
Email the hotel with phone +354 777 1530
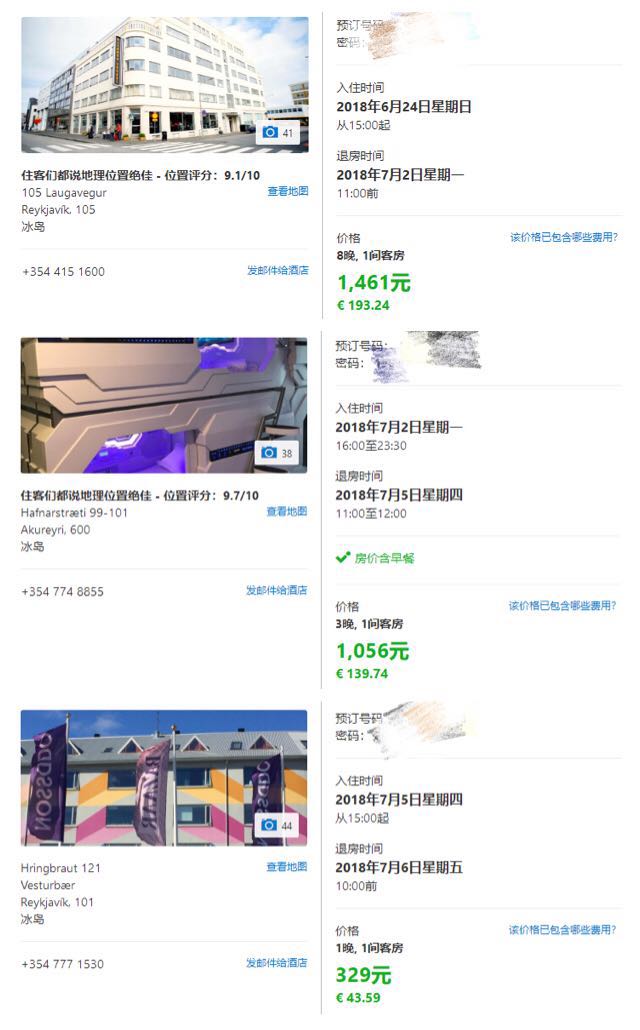276,963
